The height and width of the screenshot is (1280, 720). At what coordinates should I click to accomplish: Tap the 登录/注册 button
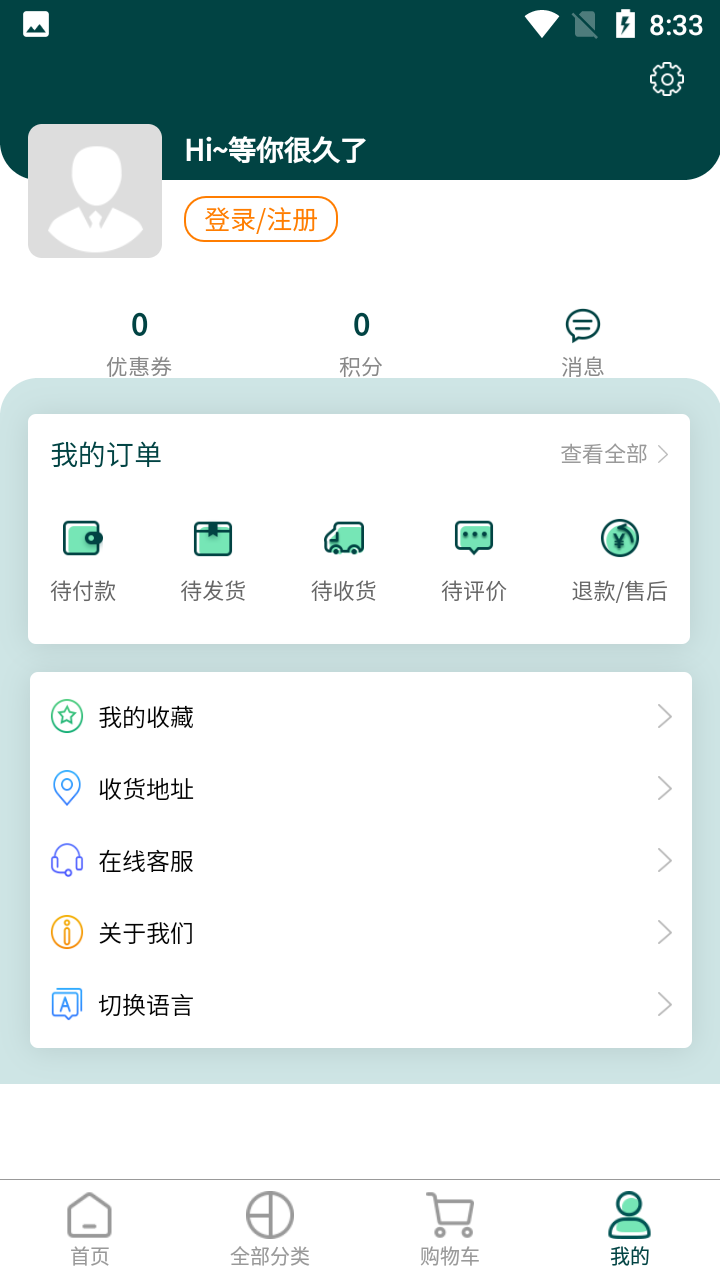[x=261, y=219]
